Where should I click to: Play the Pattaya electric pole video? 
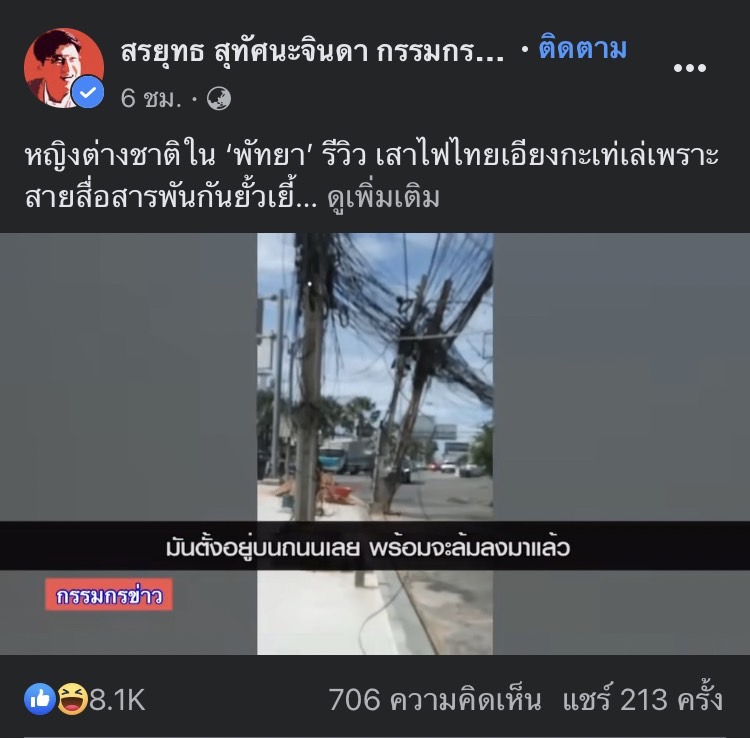click(x=375, y=443)
